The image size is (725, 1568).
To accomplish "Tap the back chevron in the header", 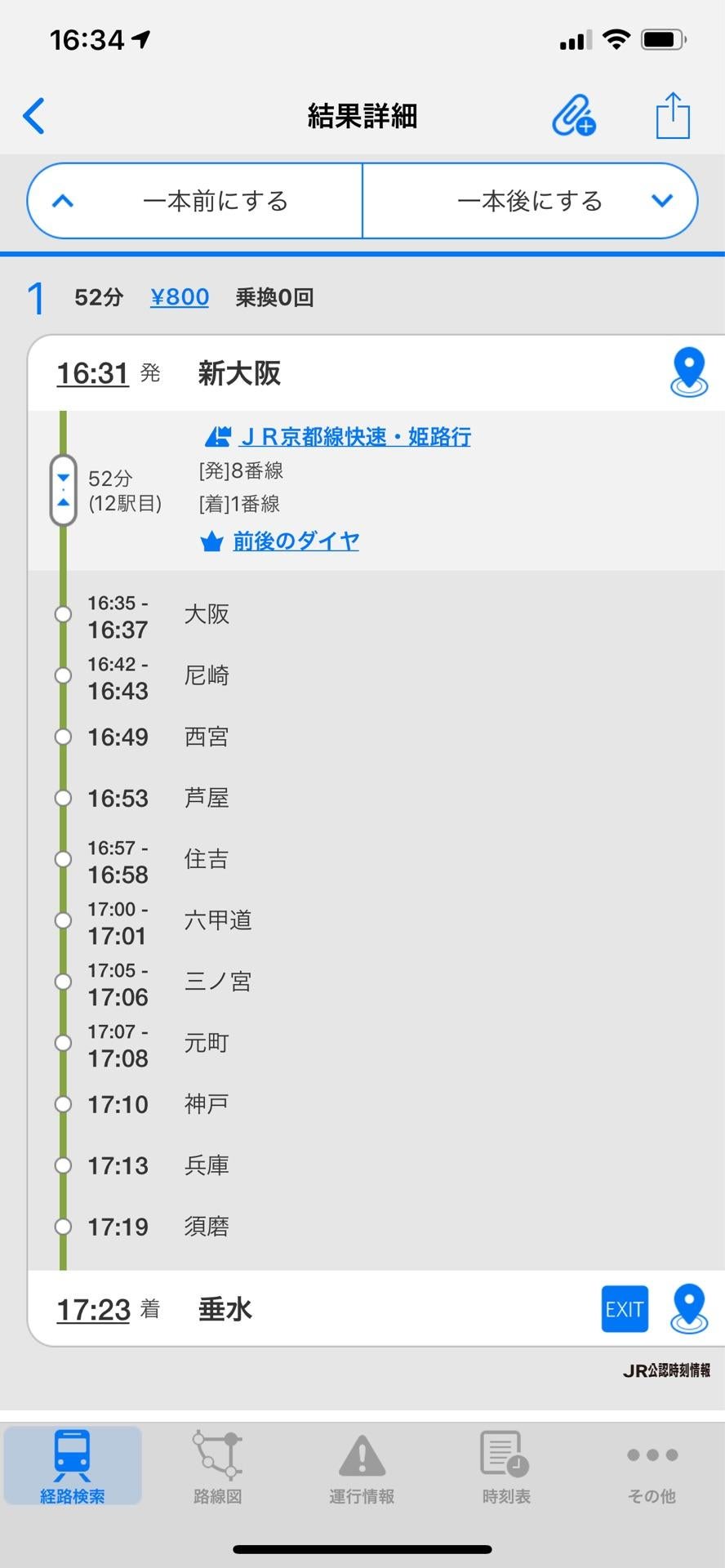I will [34, 115].
